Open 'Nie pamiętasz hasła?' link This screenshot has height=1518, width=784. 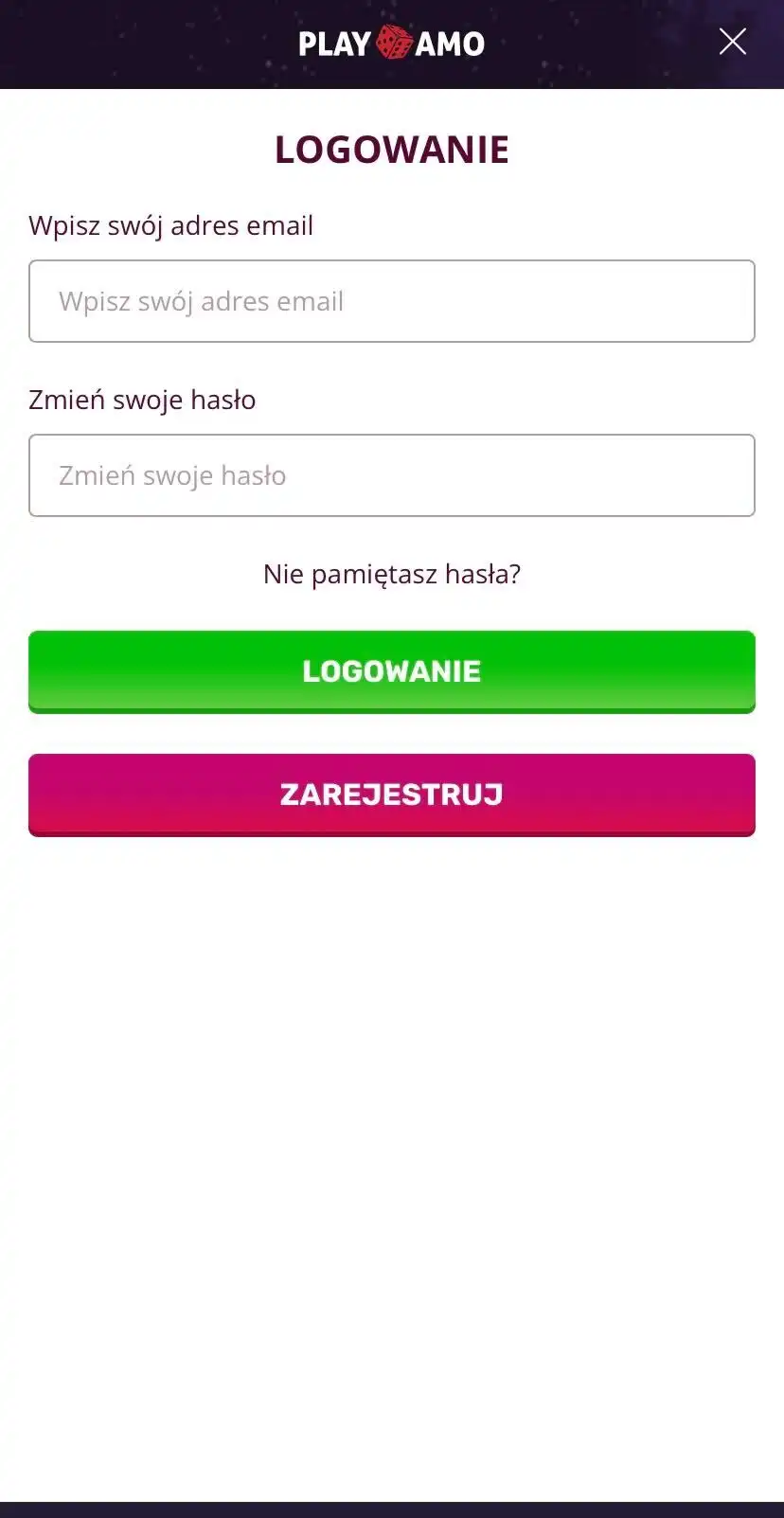pos(391,574)
